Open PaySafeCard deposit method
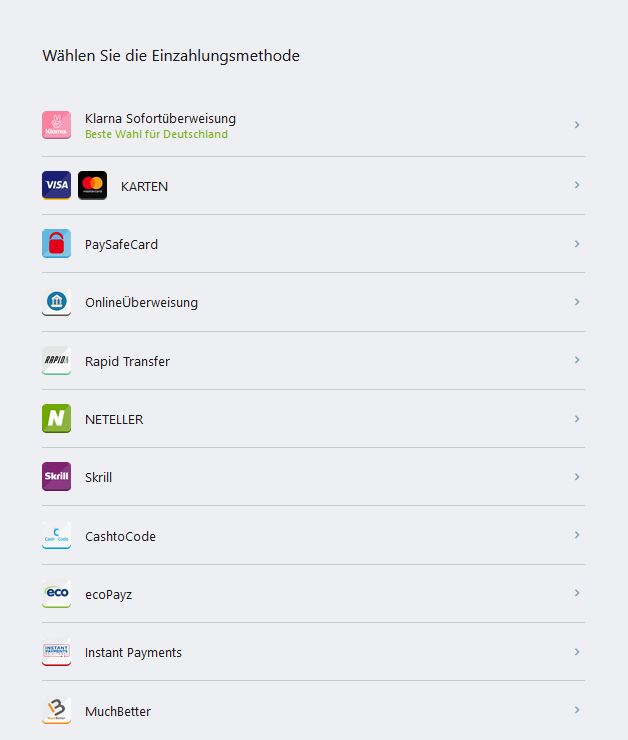The width and height of the screenshot is (628, 740). pyautogui.click(x=121, y=244)
